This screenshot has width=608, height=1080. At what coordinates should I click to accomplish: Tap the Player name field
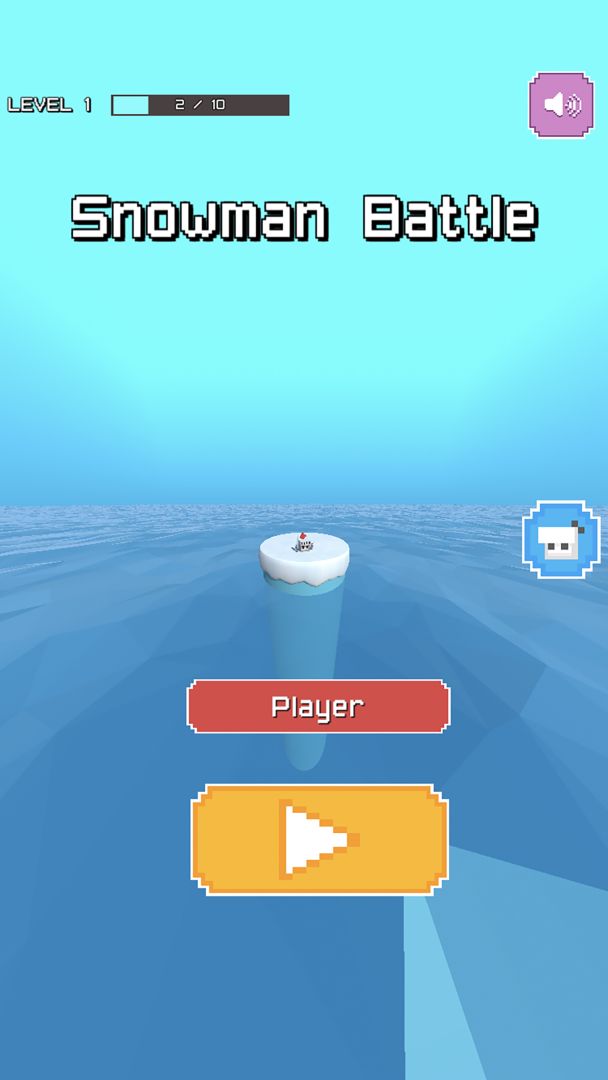tap(318, 707)
